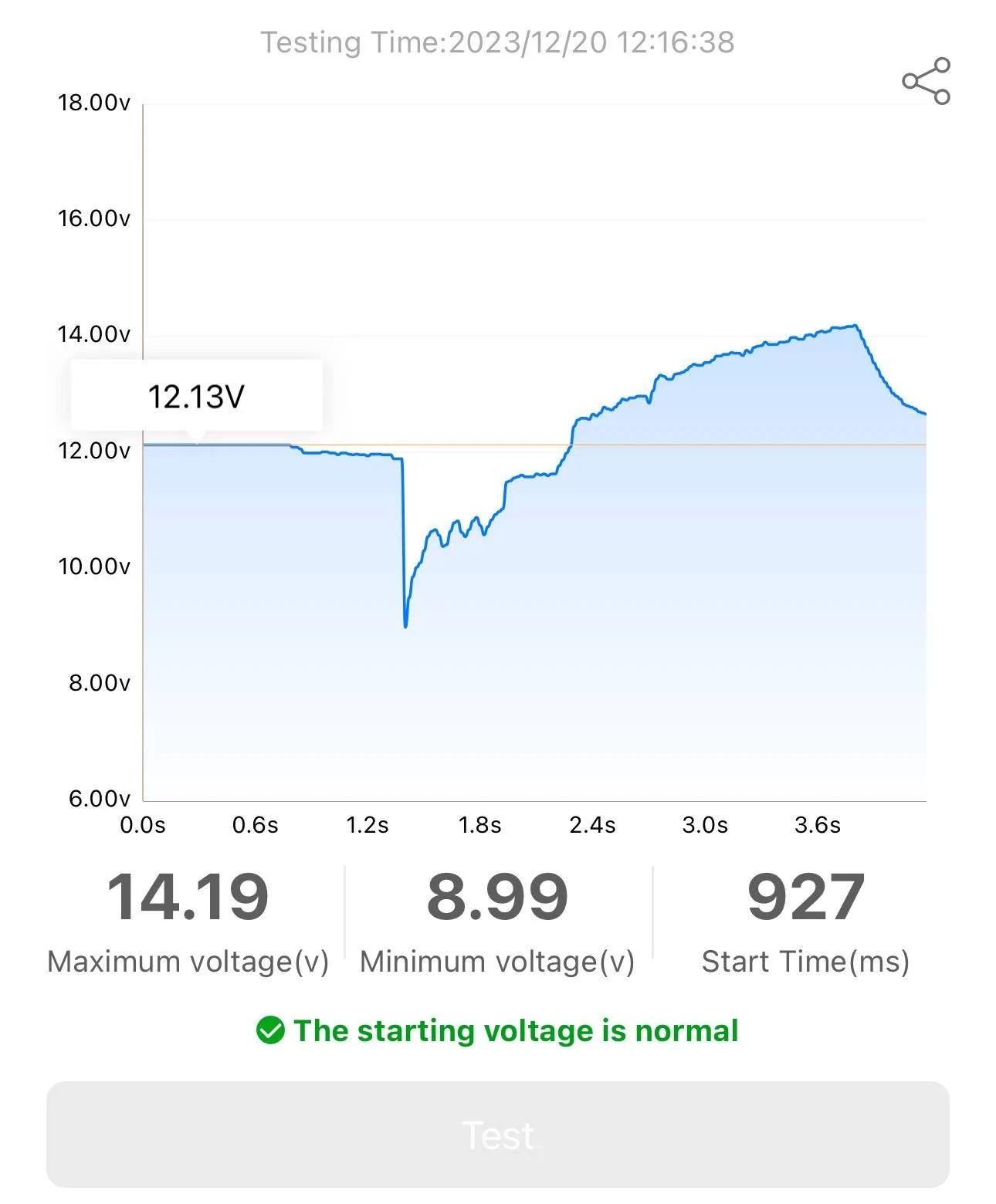Viewport: 996px width, 1204px height.
Task: Tap the Test button
Action: [x=497, y=1134]
